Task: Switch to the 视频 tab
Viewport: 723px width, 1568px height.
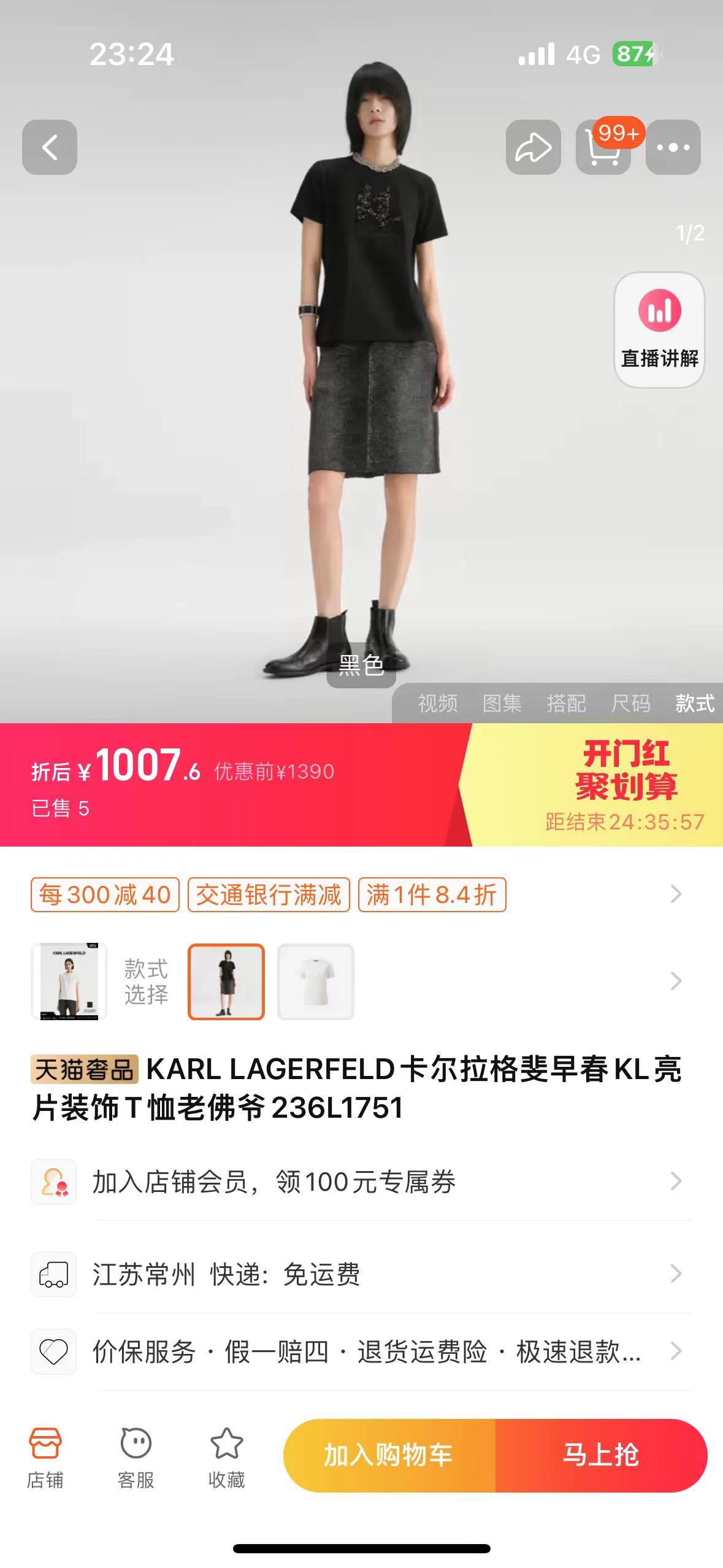Action: pyautogui.click(x=437, y=703)
